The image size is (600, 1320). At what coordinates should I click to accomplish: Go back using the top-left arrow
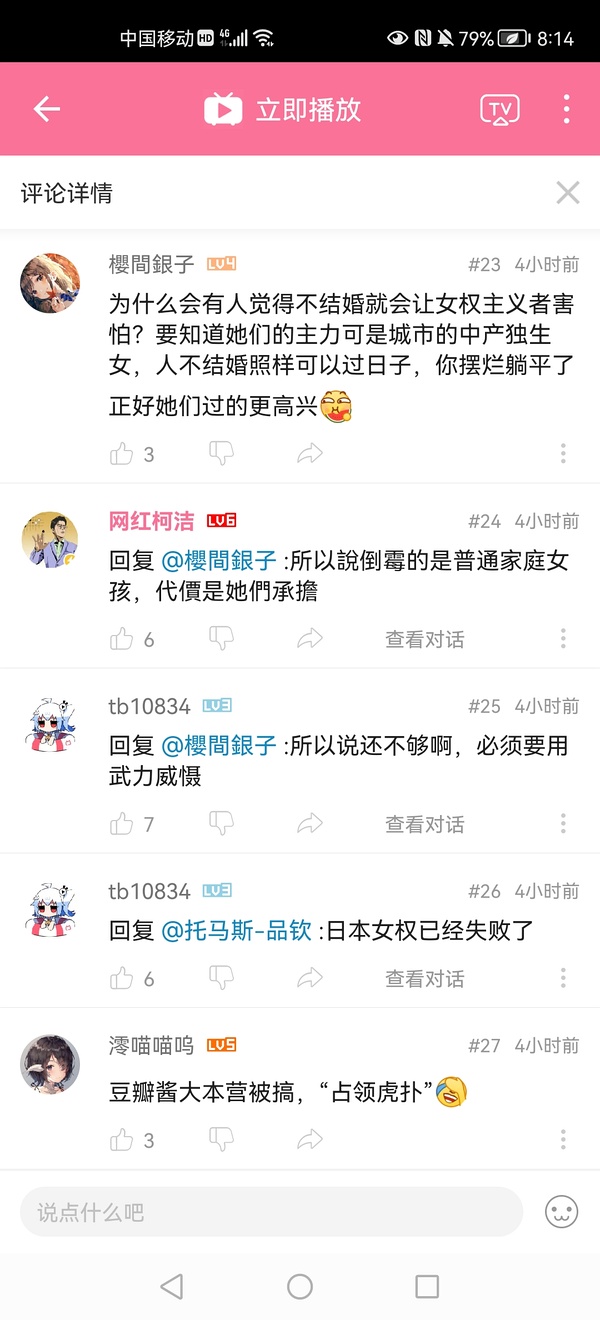47,109
